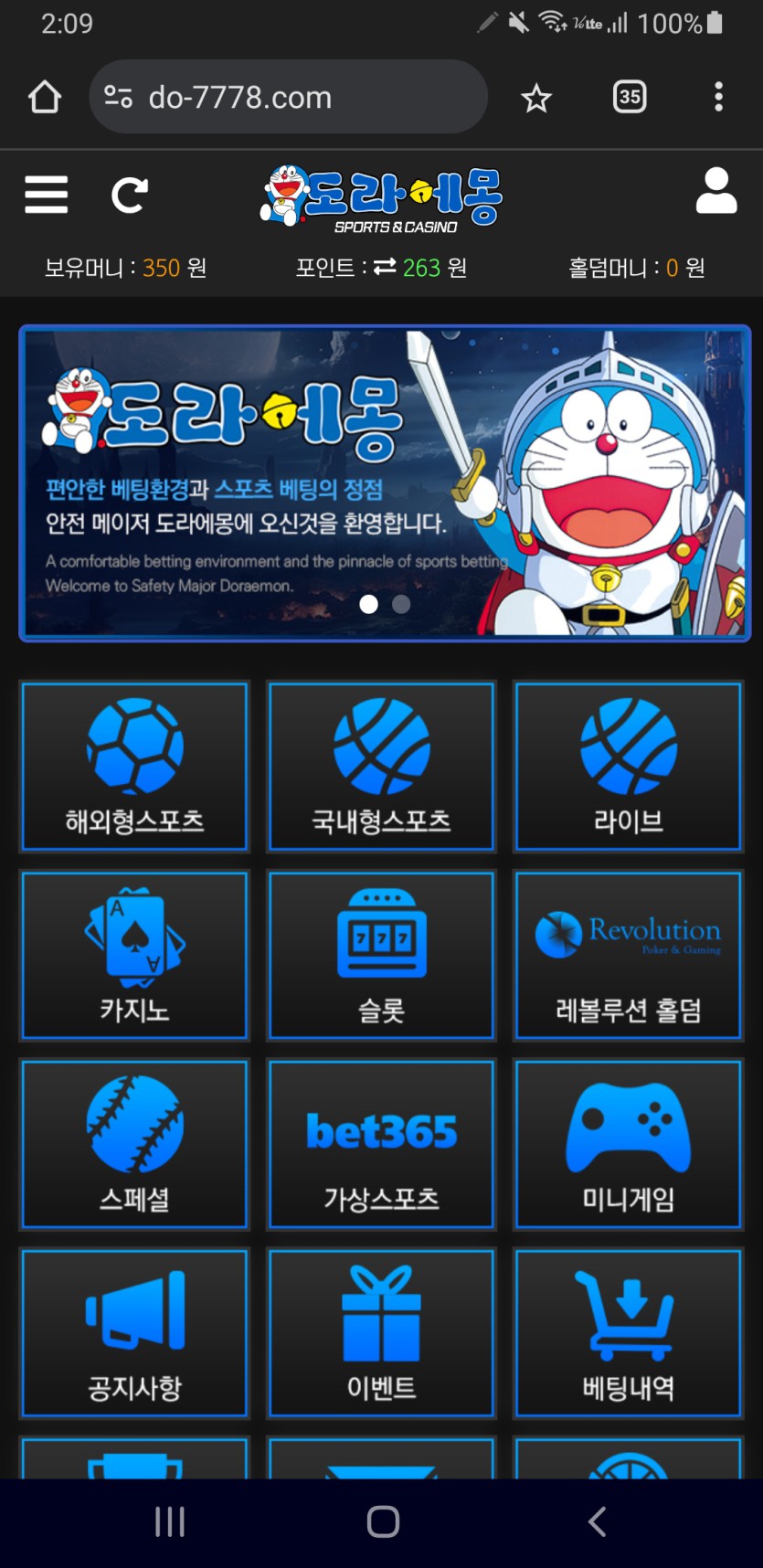Open the 해외형스포츠 tile
763x1568 pixels.
tap(134, 767)
